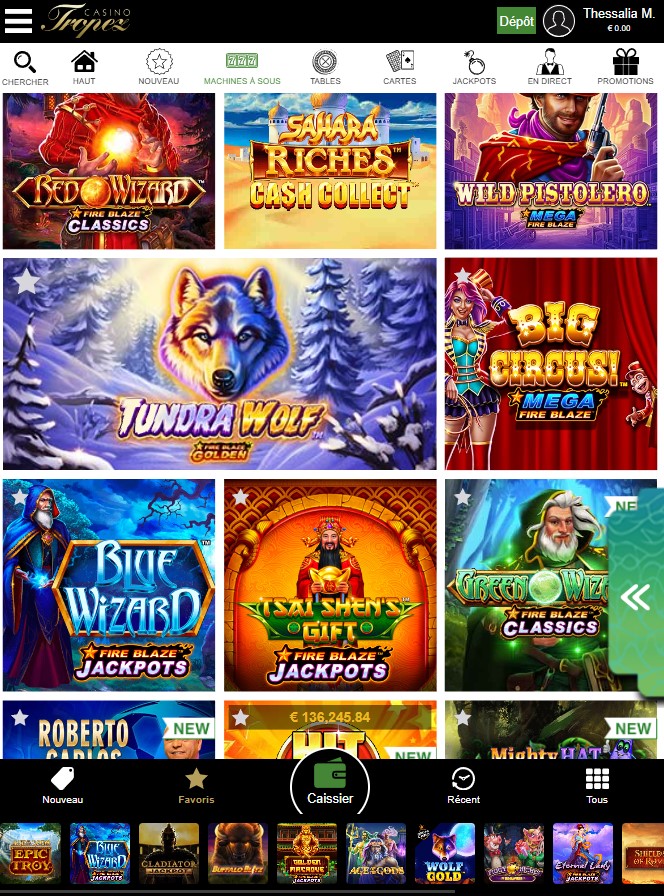Expand the green side panel arrow
Image resolution: width=664 pixels, height=896 pixels.
pyautogui.click(x=636, y=598)
